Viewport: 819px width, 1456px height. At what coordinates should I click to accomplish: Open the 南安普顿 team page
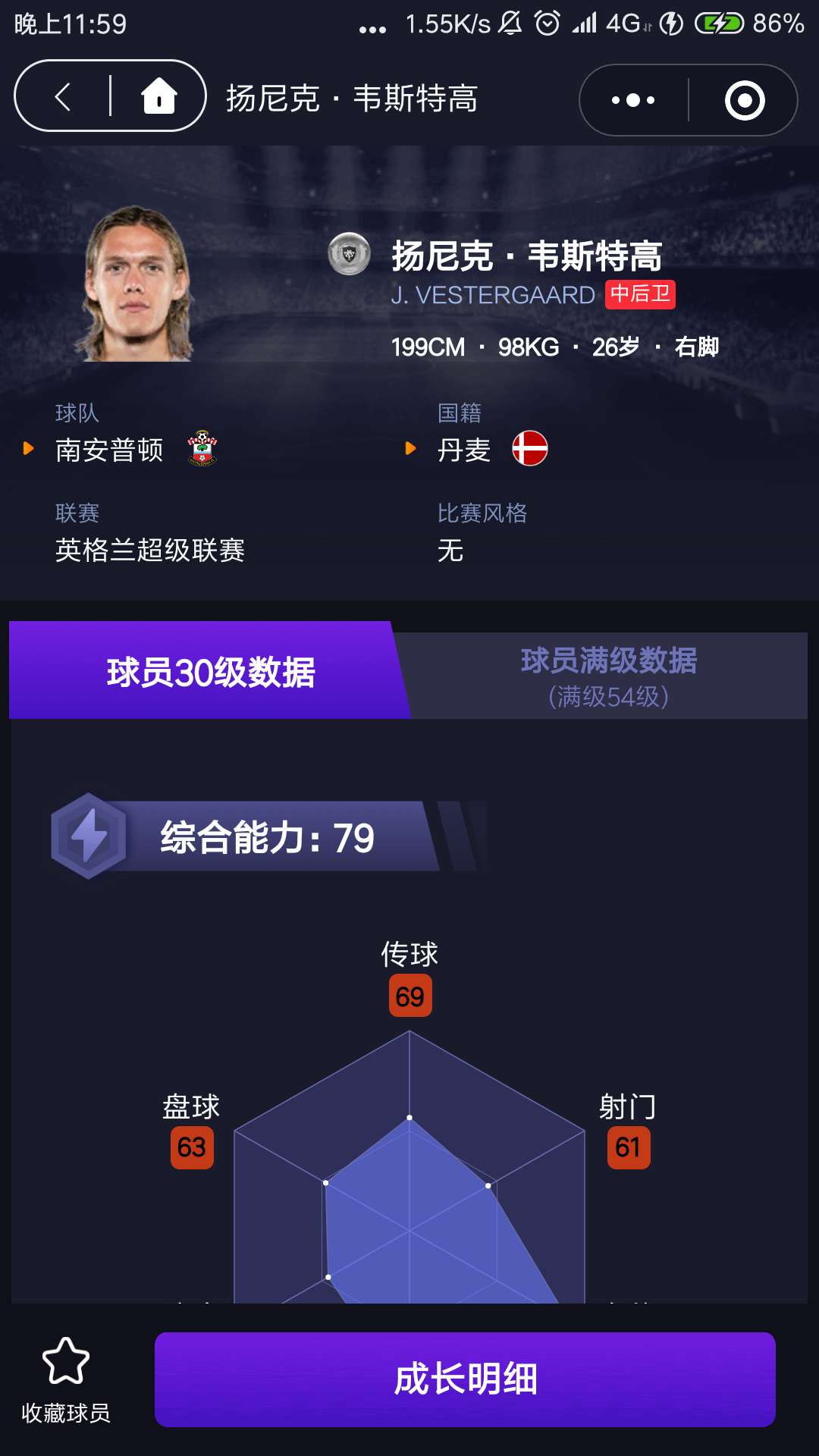pos(110,450)
